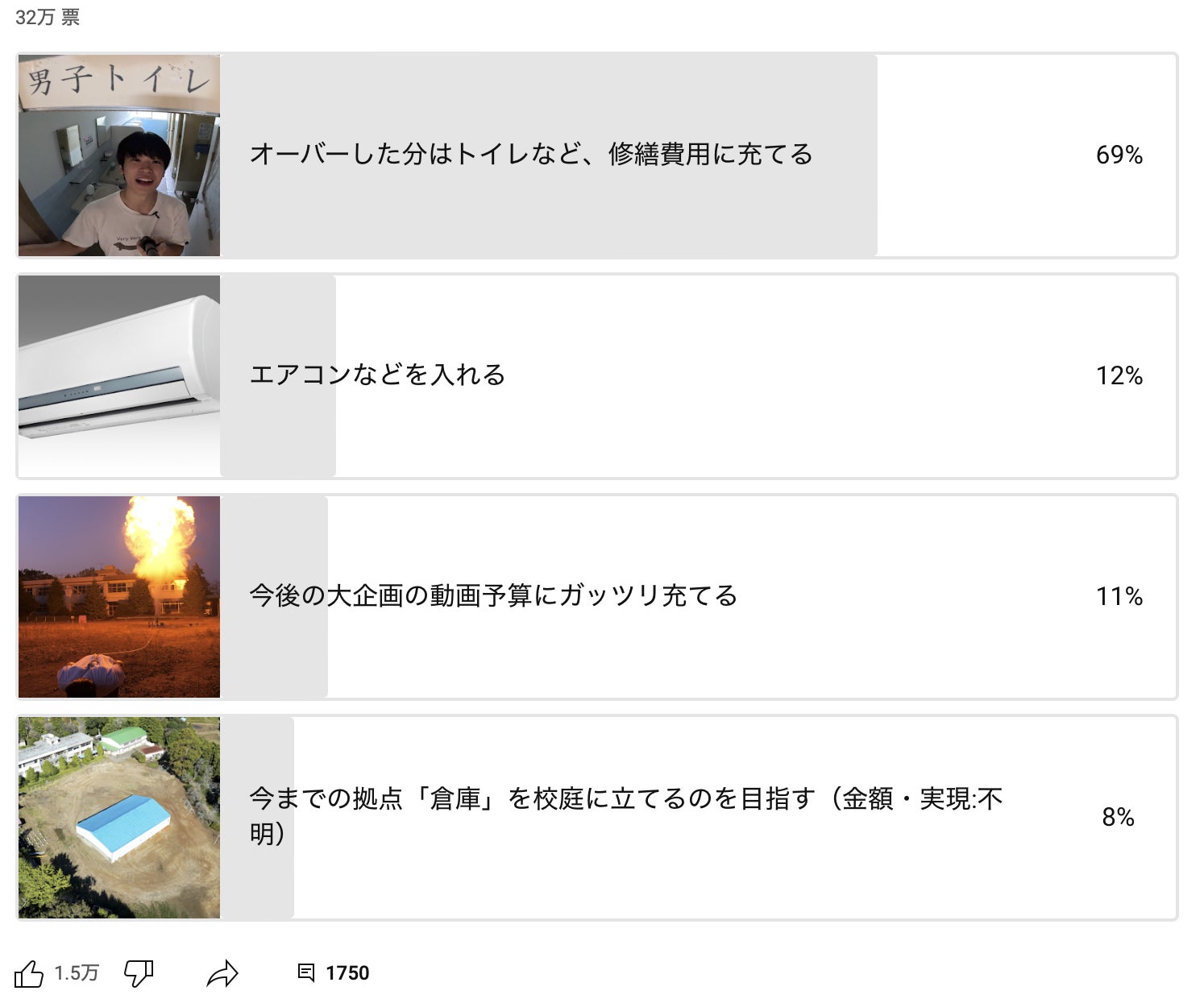The height and width of the screenshot is (999, 1204).
Task: Vote for 今後の大企画の動画予算にガッツリ充てる
Action: (x=596, y=597)
